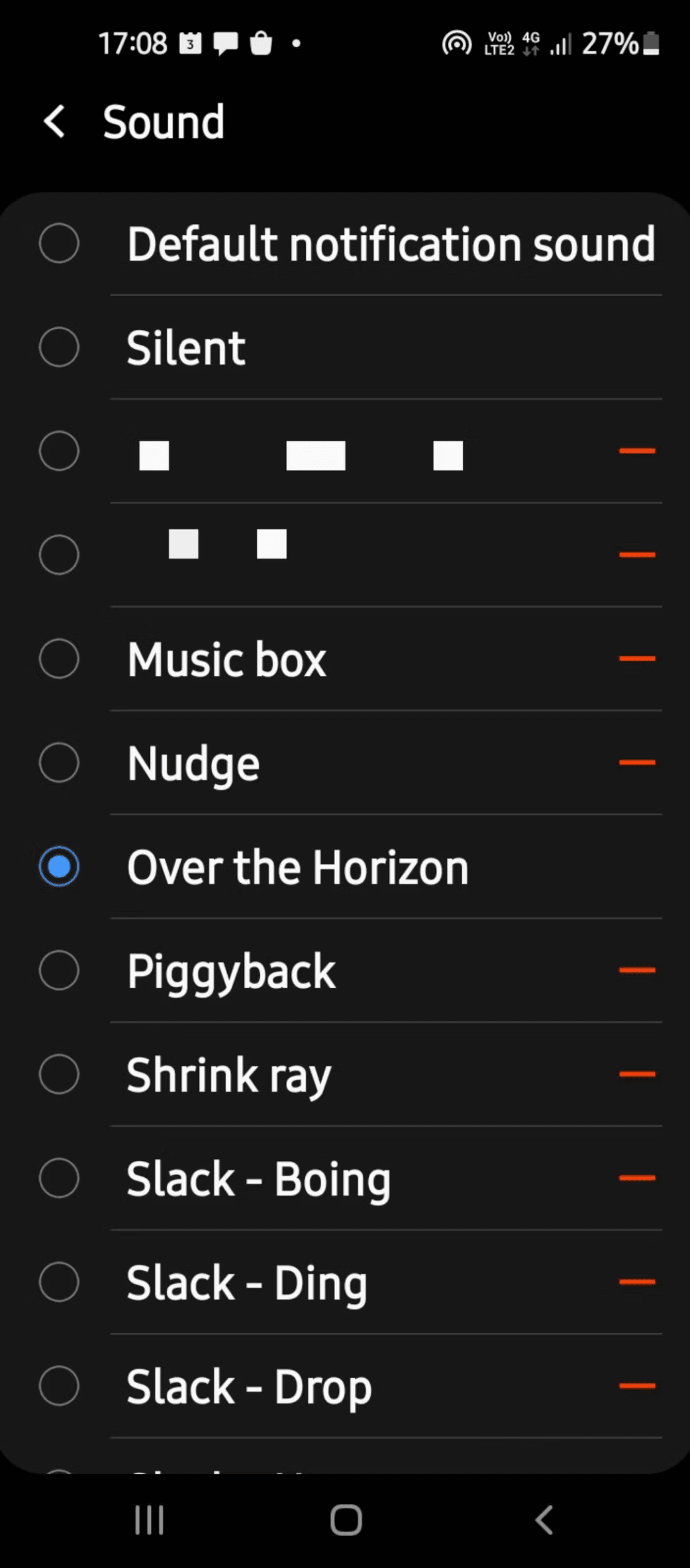The width and height of the screenshot is (690, 1568).
Task: Open recent apps from navigation bar
Action: 149,1520
